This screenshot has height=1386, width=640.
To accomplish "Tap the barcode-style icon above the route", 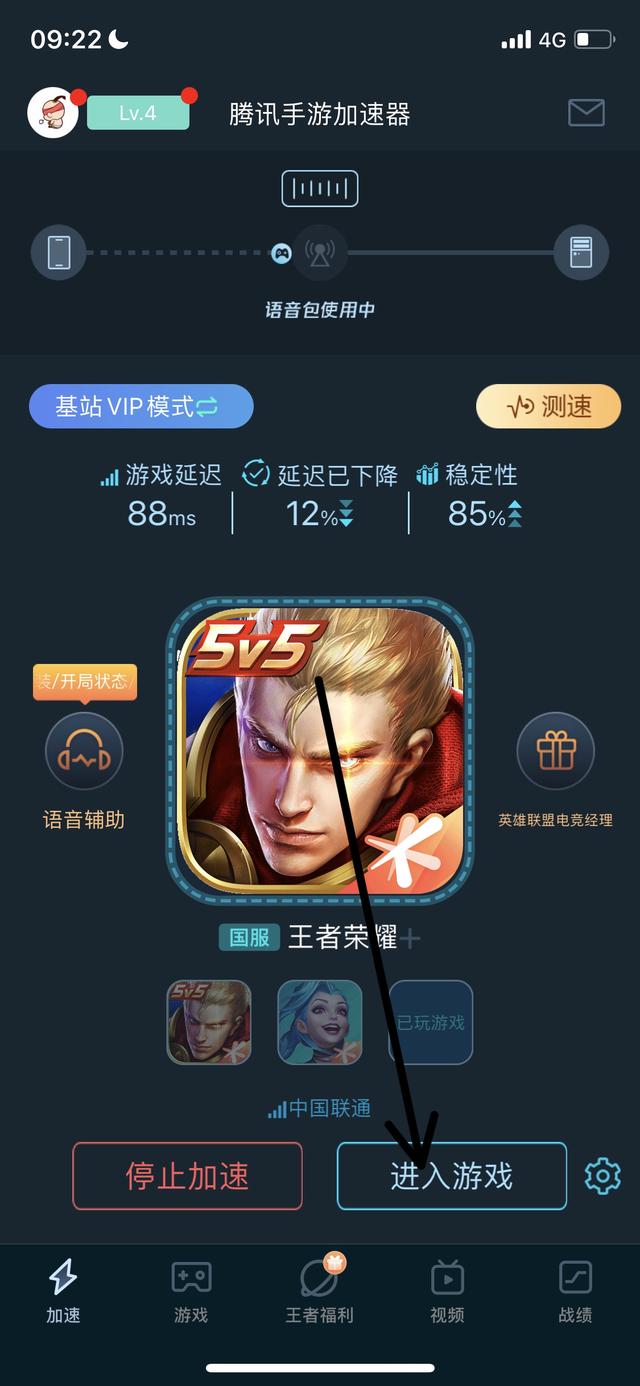I will tap(319, 188).
